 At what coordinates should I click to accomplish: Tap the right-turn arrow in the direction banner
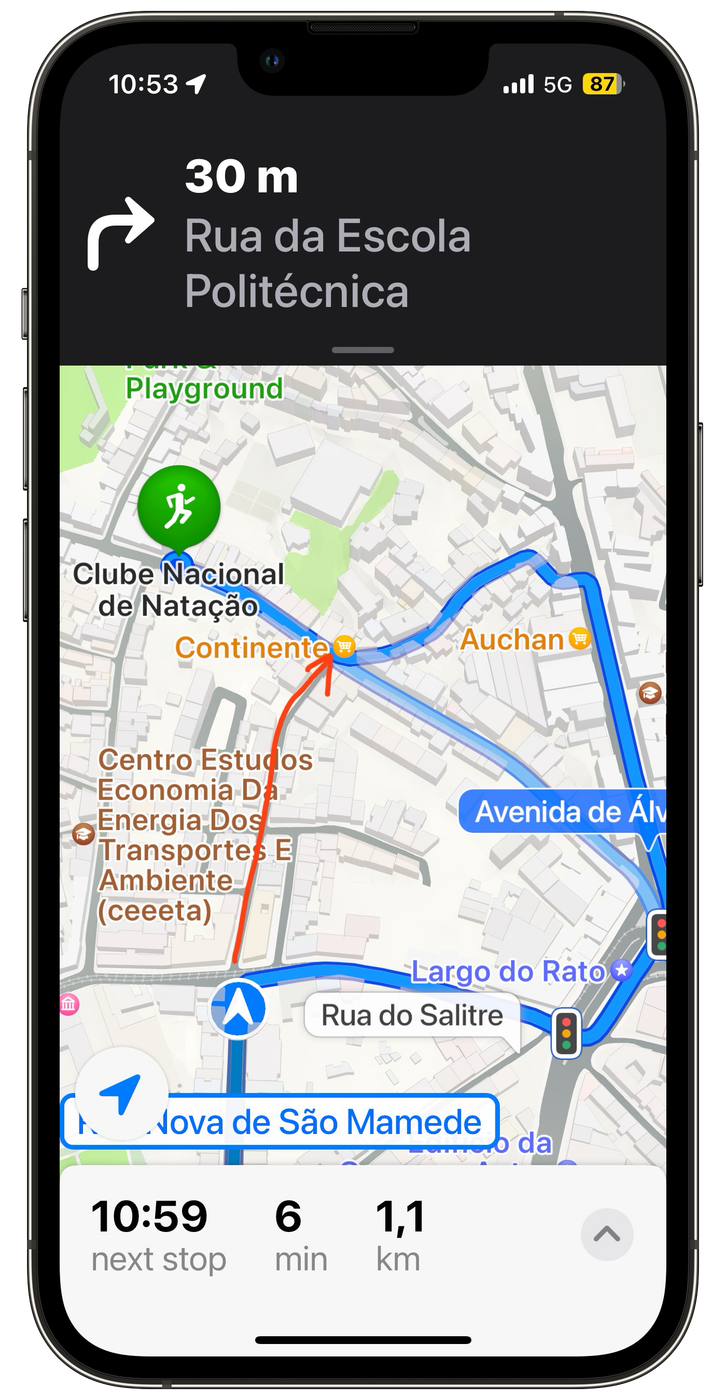120,232
